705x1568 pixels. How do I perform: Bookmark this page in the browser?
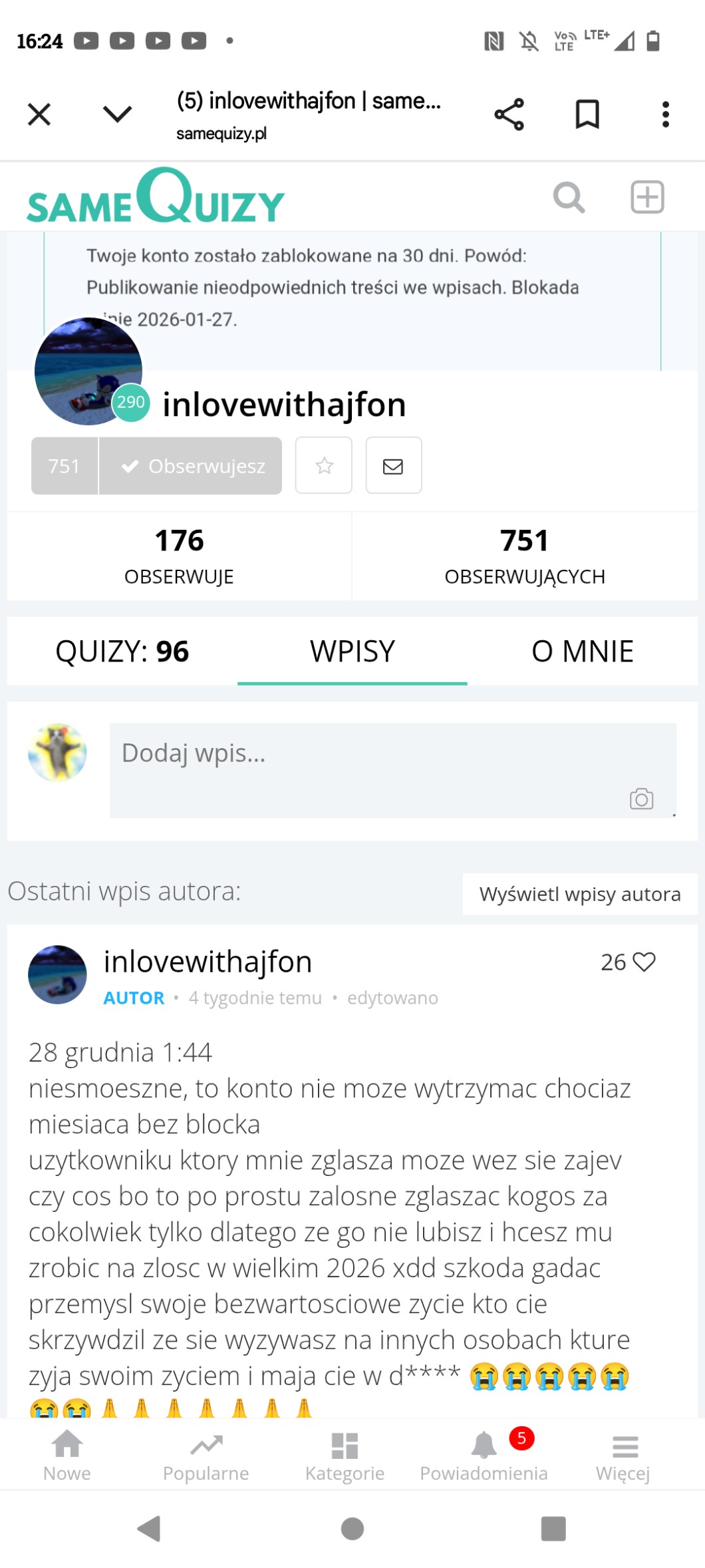tap(587, 114)
